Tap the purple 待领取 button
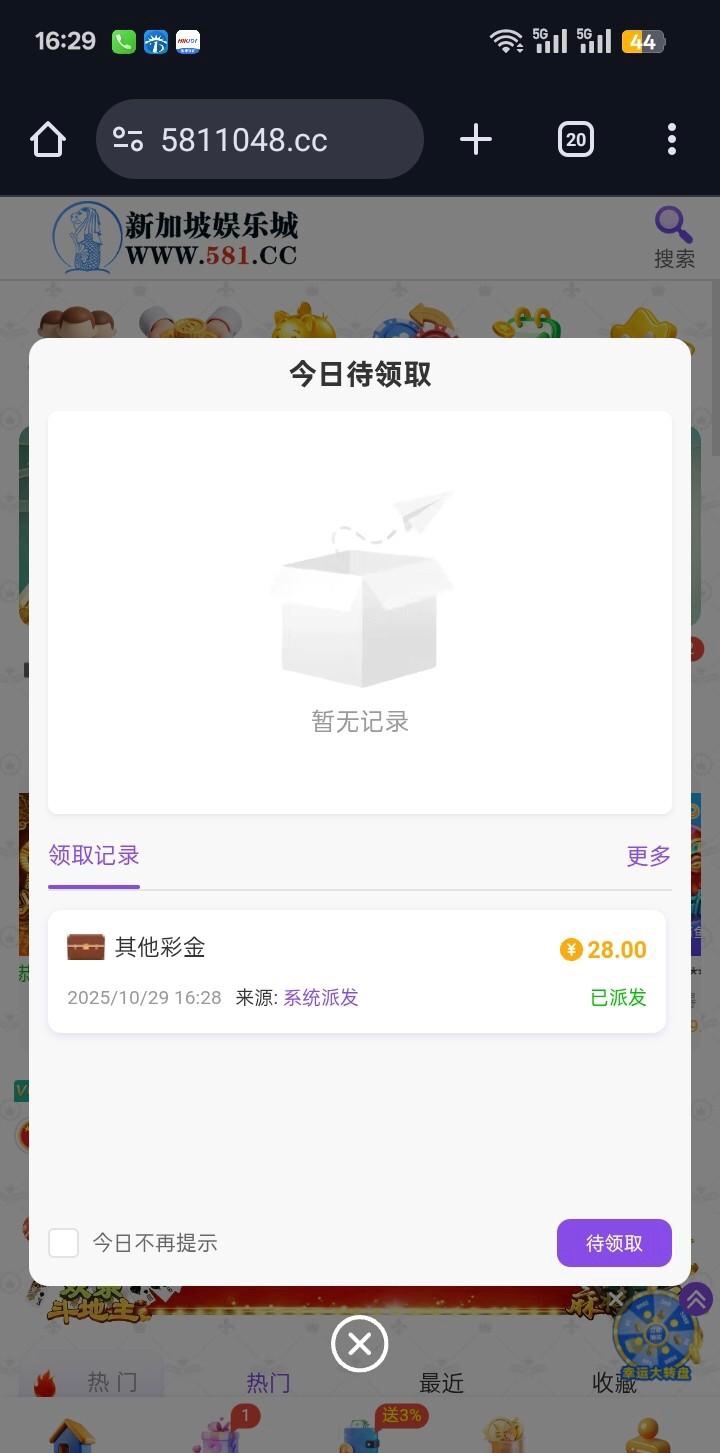 (614, 1243)
